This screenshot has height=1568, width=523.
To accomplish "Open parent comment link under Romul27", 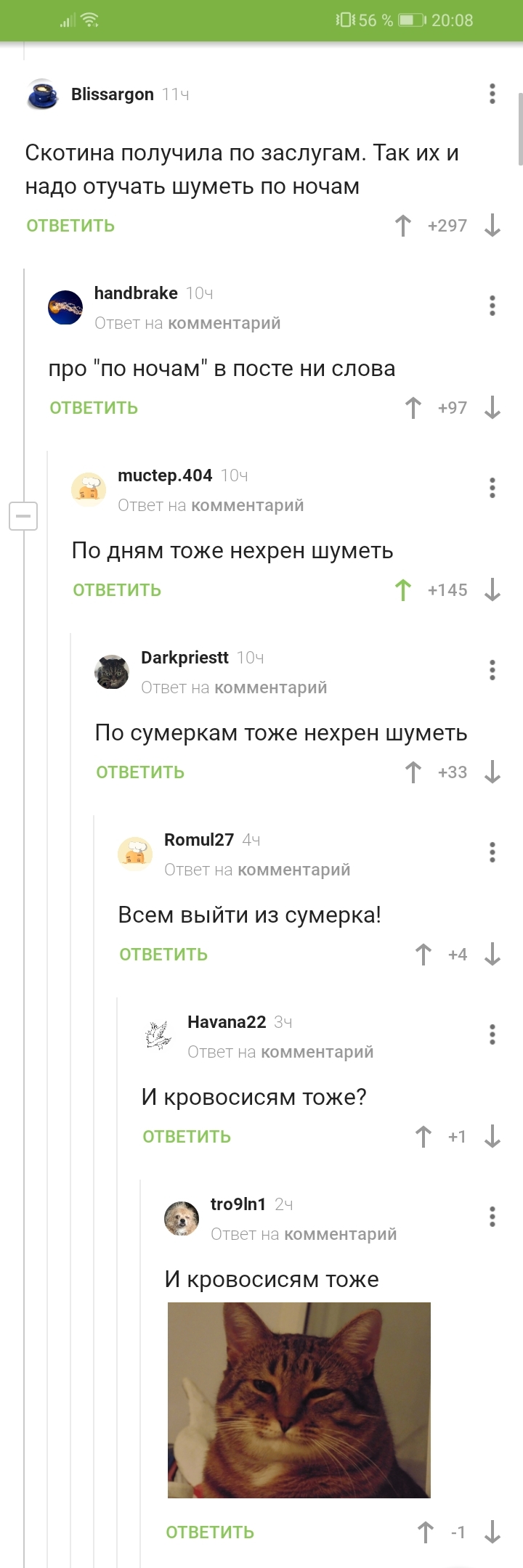I will click(293, 870).
